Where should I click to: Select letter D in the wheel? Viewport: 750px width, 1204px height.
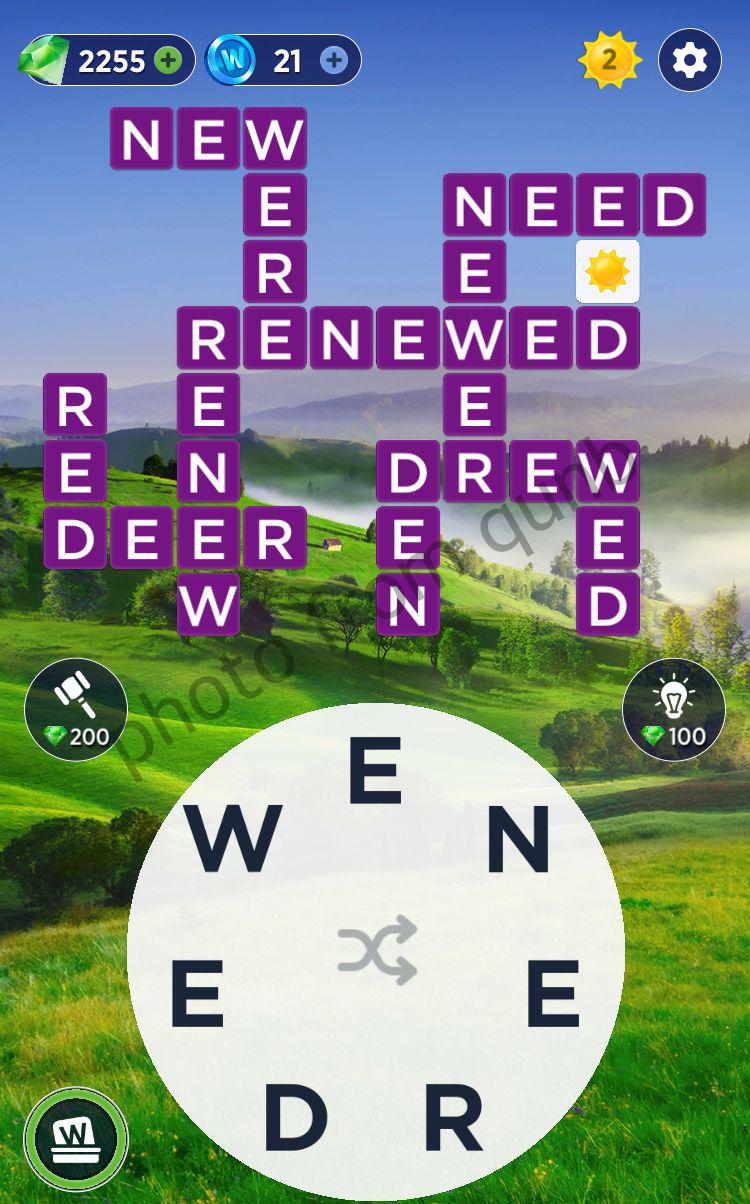tap(296, 1116)
